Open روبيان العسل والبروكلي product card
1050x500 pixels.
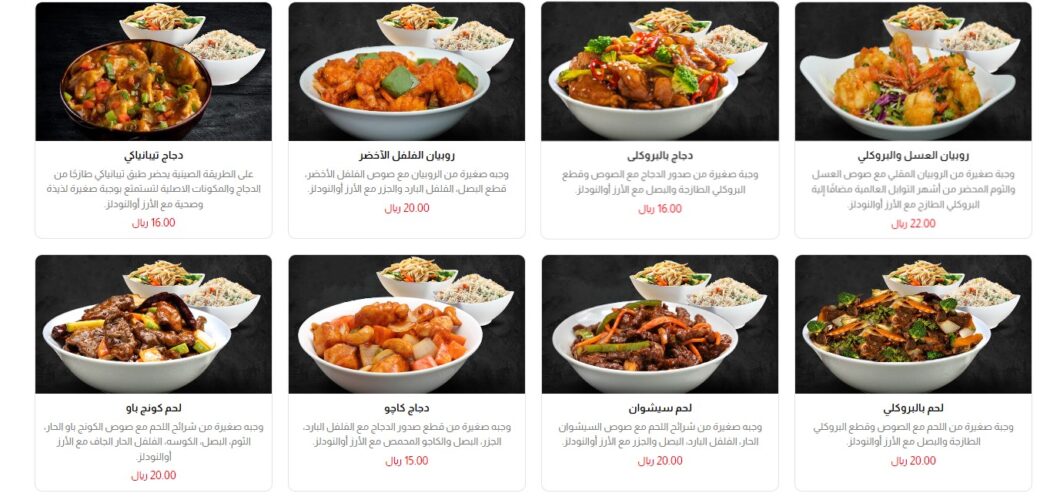tap(912, 120)
